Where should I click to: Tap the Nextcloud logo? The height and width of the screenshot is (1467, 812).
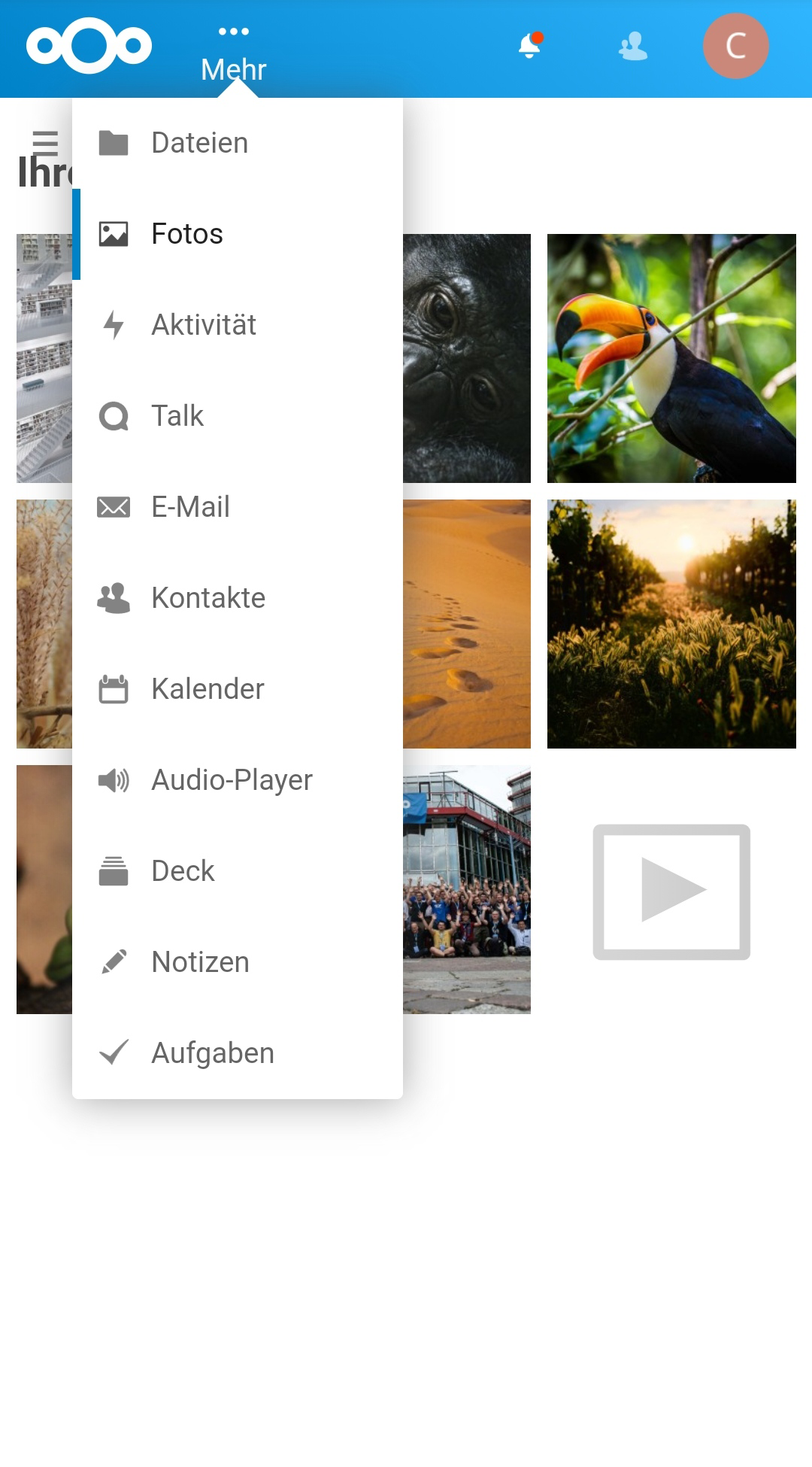[89, 46]
